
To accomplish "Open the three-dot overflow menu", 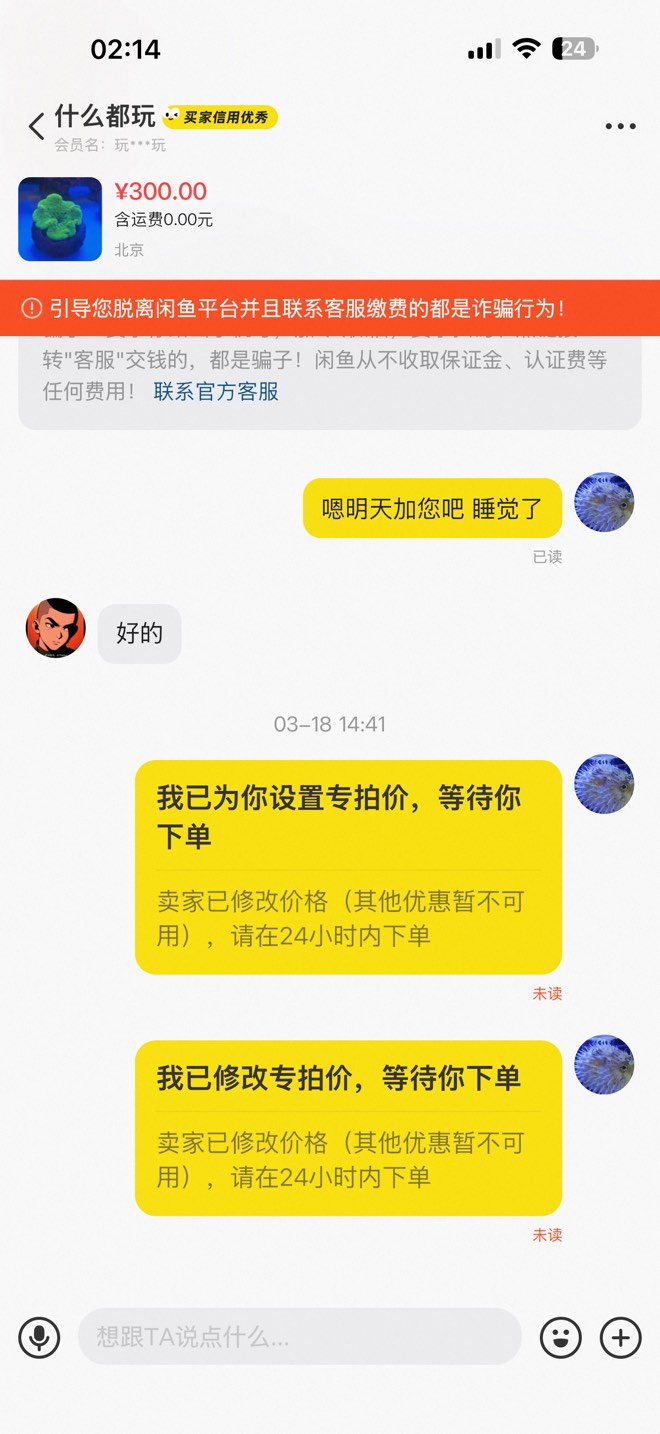I will tap(620, 127).
